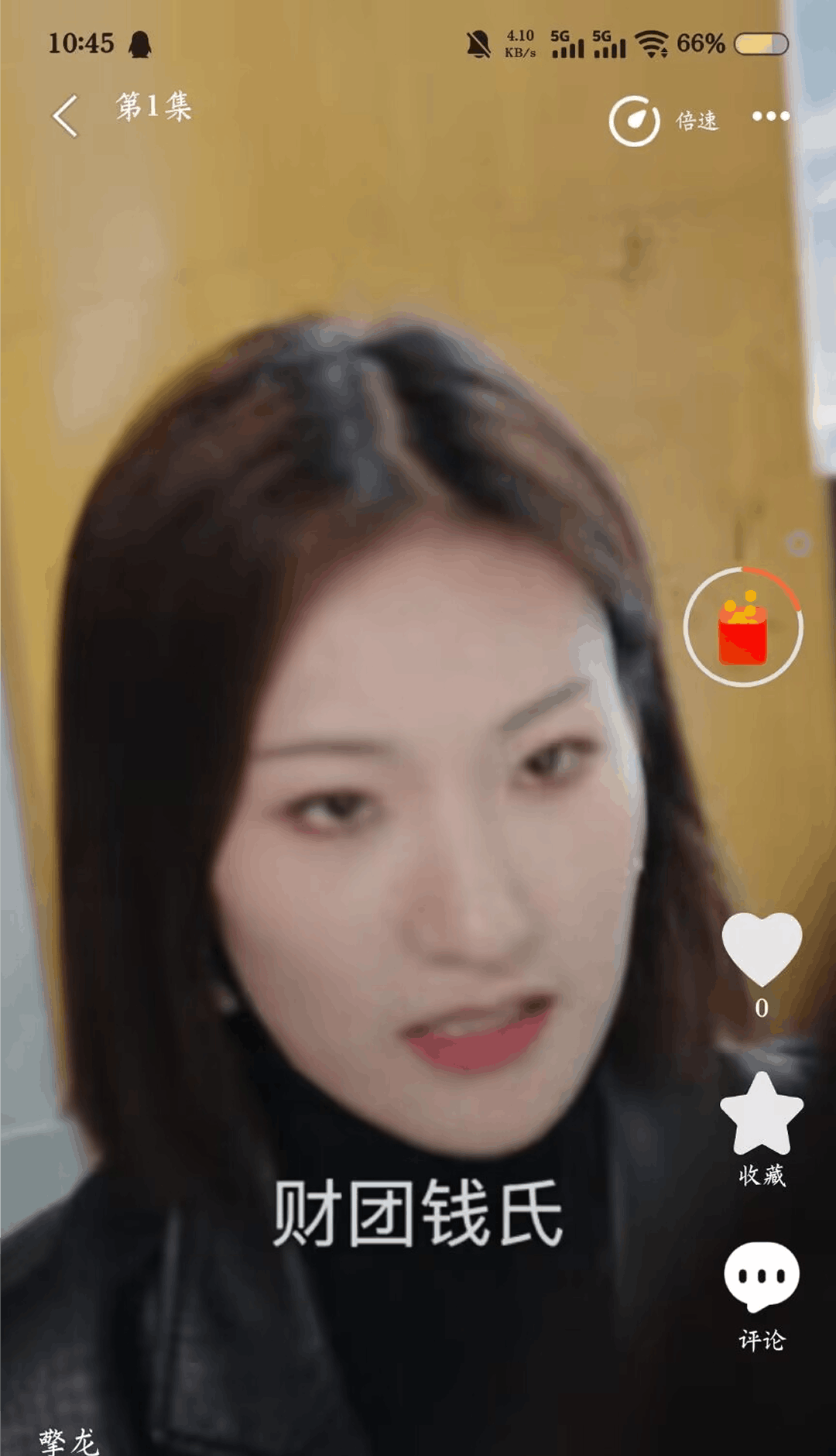The height and width of the screenshot is (1456, 836).
Task: Open the 评论 comments section
Action: (762, 1278)
